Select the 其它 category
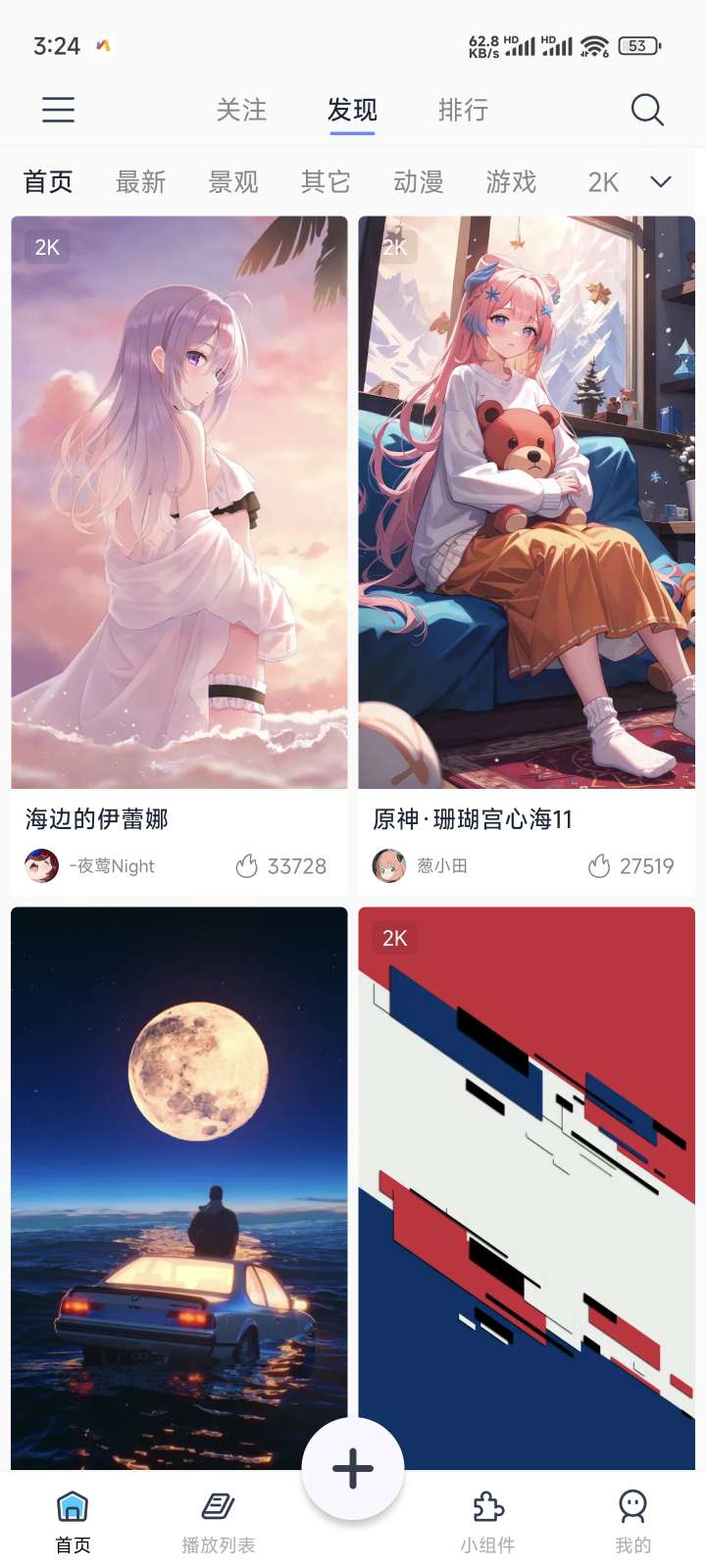706x1568 pixels. [x=326, y=182]
